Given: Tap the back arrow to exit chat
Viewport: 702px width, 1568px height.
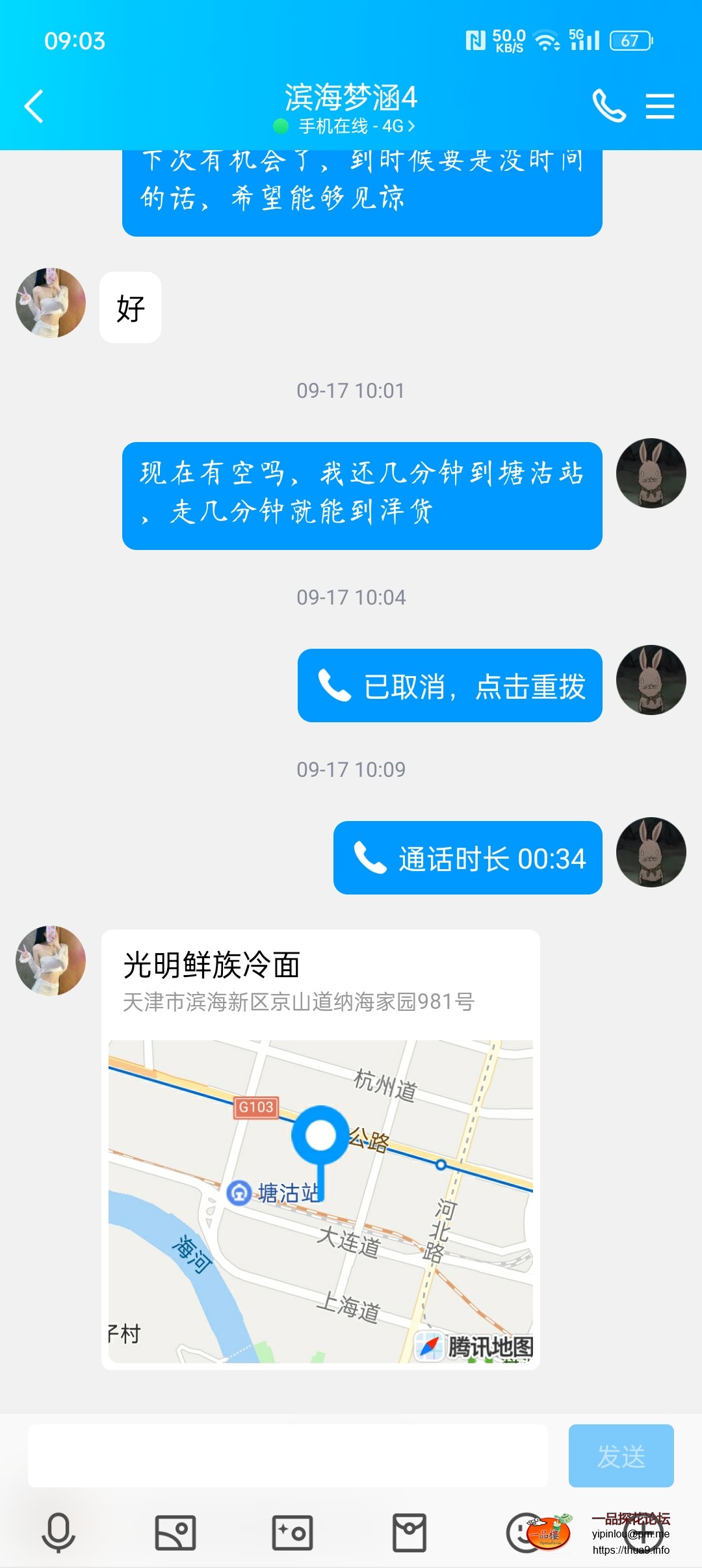Looking at the screenshot, I should (34, 106).
